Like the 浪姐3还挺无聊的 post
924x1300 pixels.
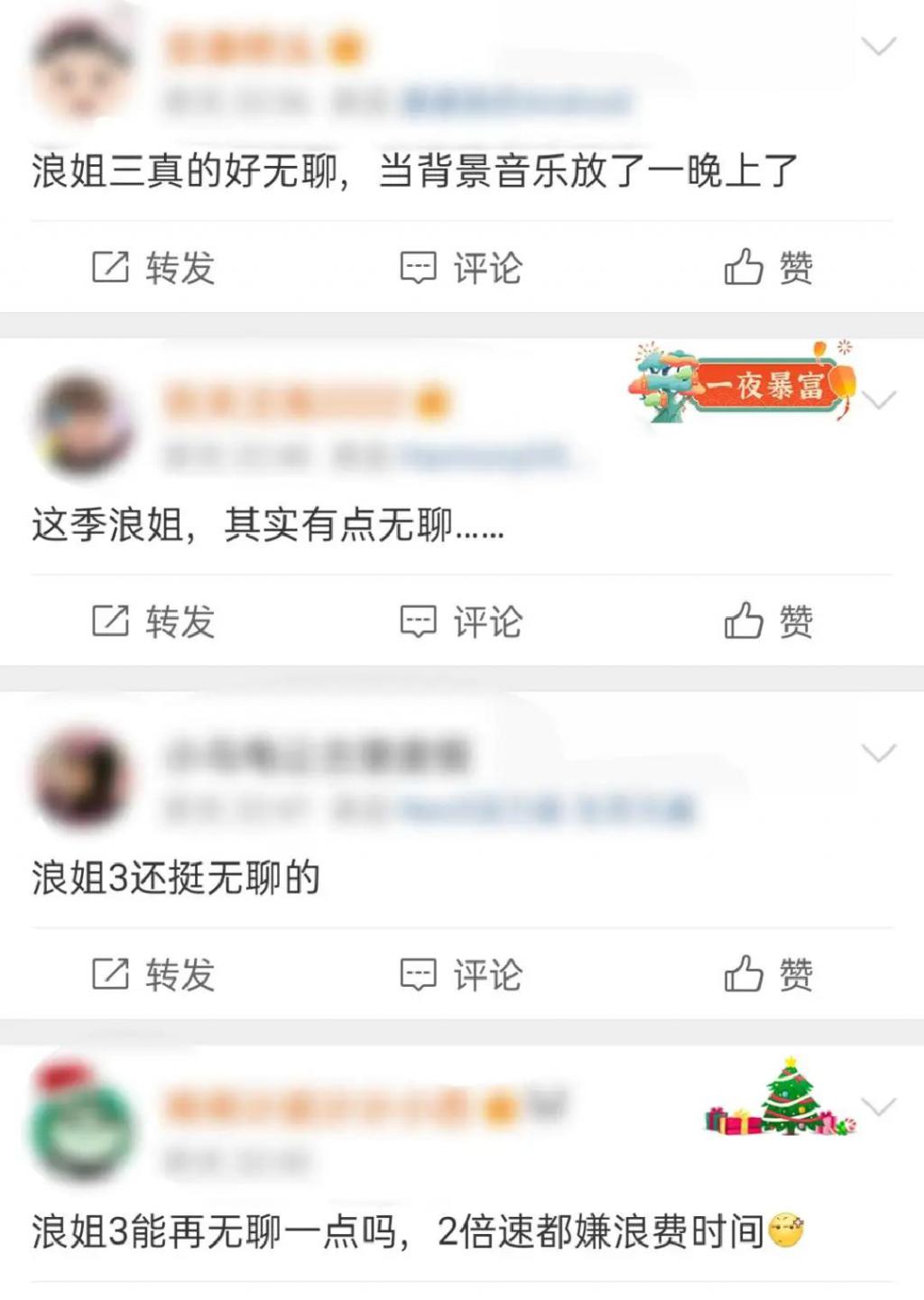pyautogui.click(x=768, y=975)
